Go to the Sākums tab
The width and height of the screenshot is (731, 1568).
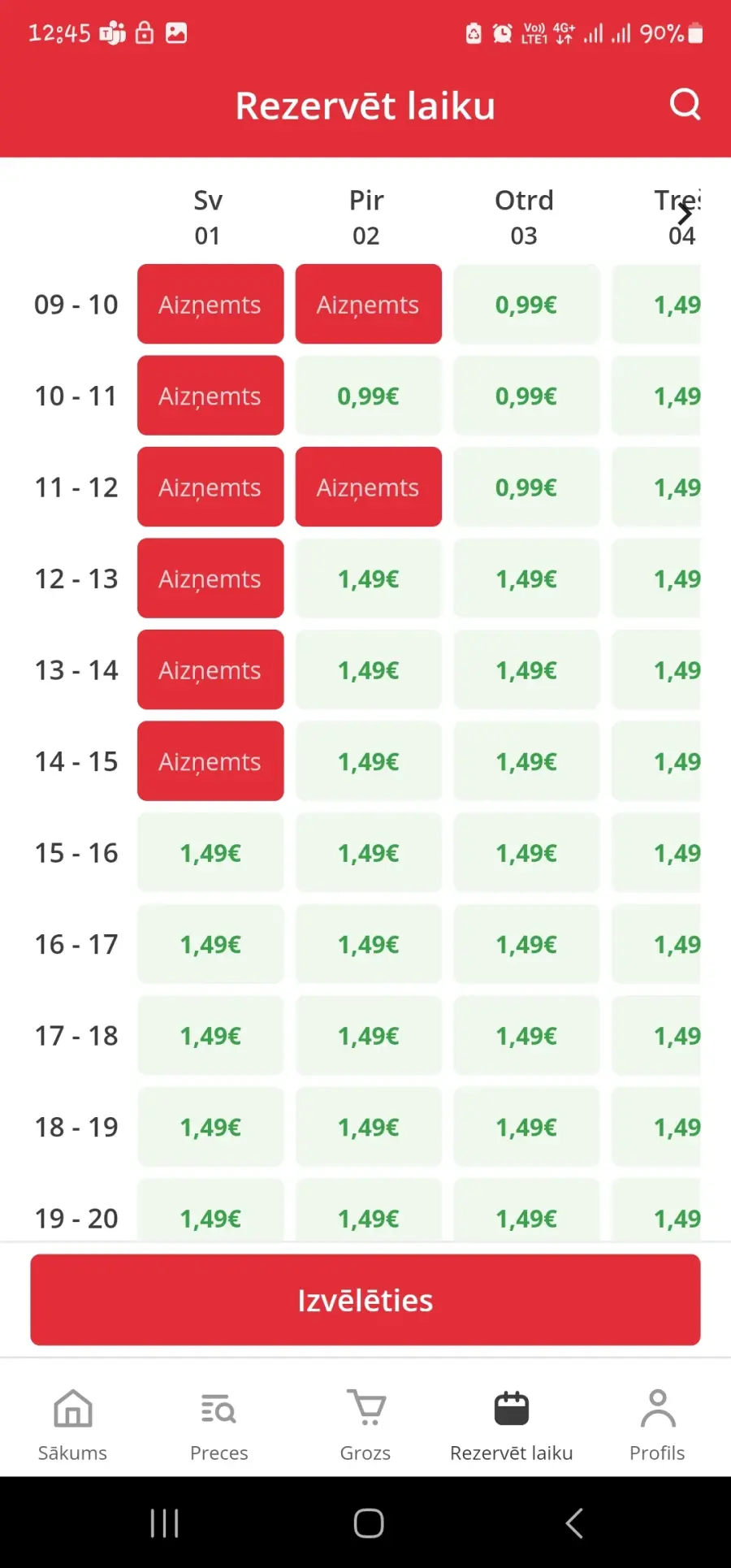coord(73,1425)
